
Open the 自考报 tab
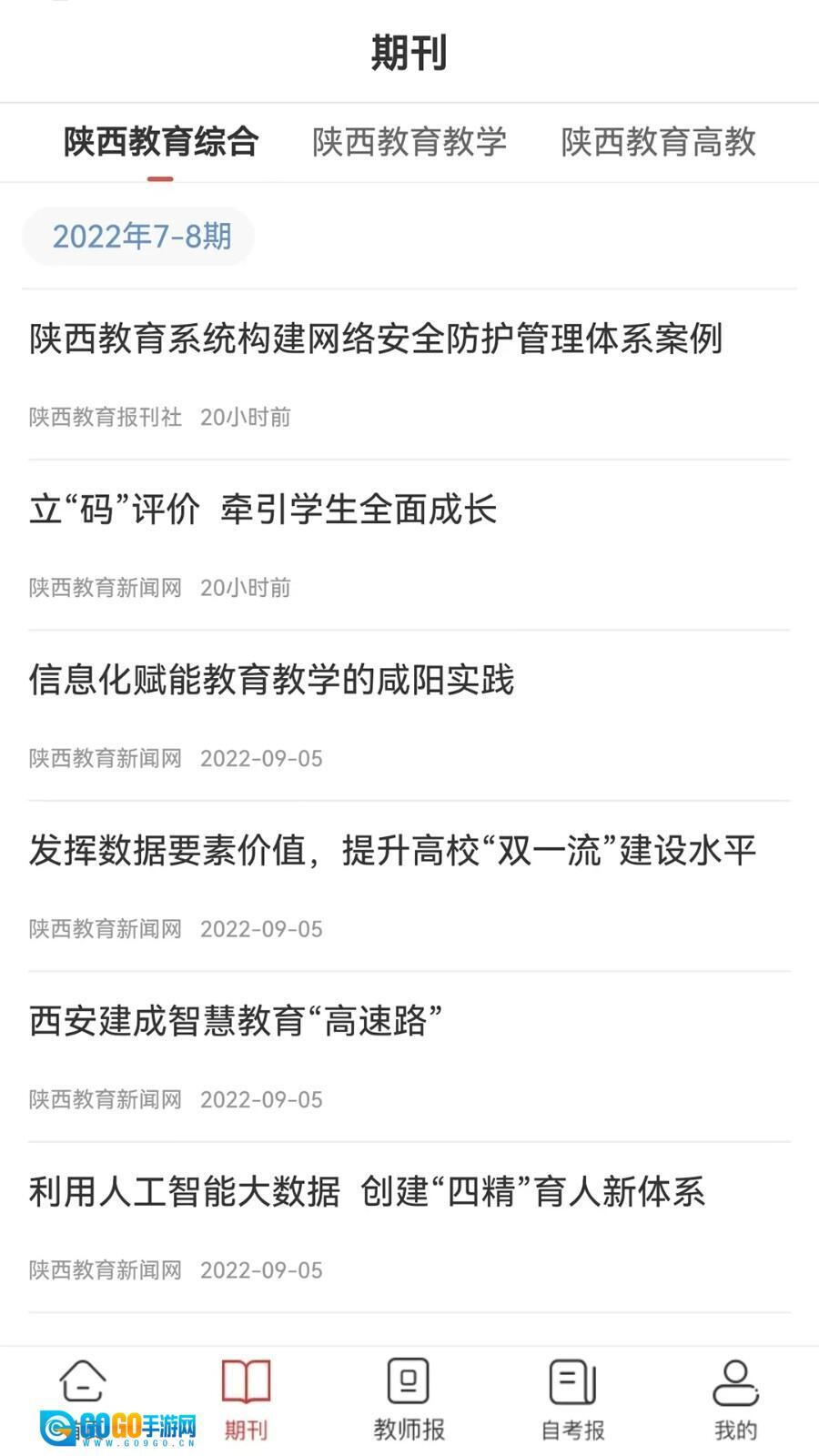[x=572, y=1399]
